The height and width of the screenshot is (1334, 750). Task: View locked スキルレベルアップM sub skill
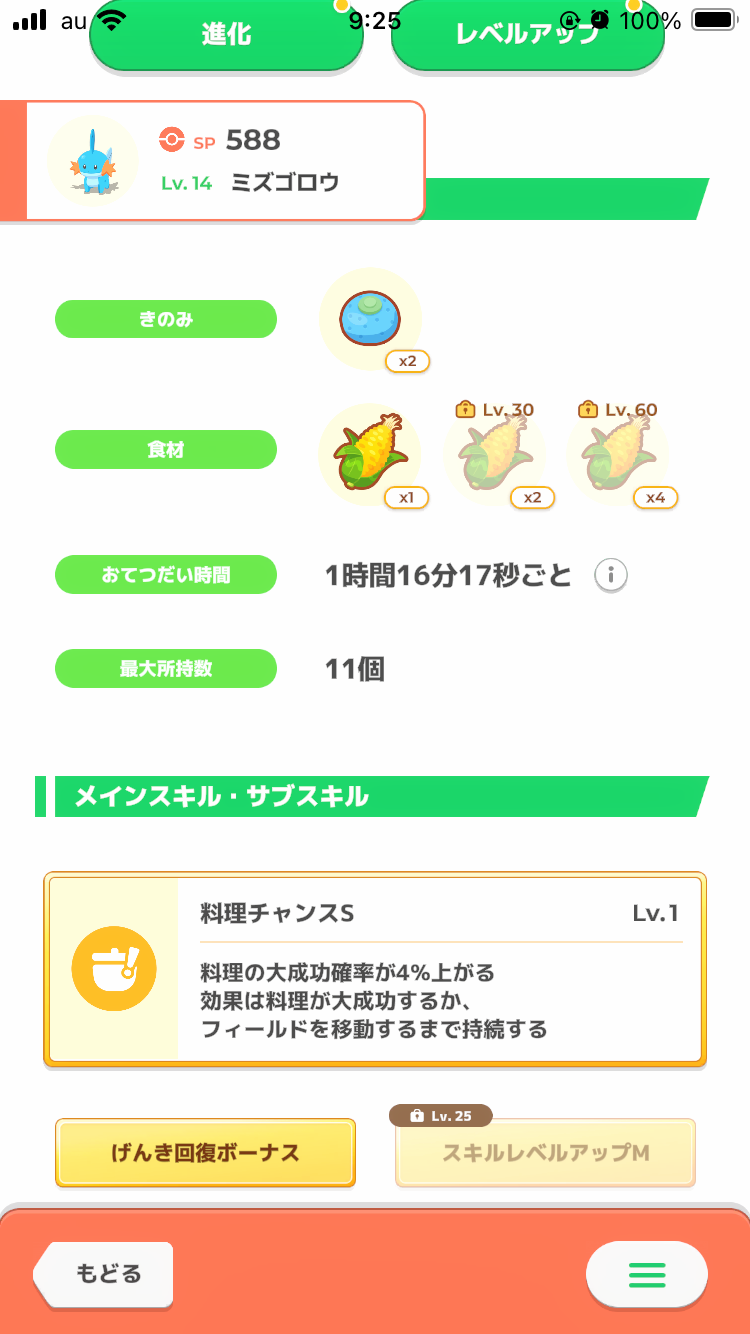pyautogui.click(x=545, y=1152)
